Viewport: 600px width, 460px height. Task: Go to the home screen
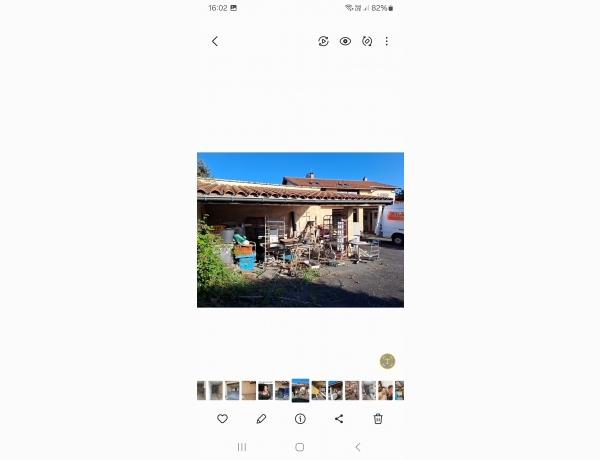click(x=299, y=447)
